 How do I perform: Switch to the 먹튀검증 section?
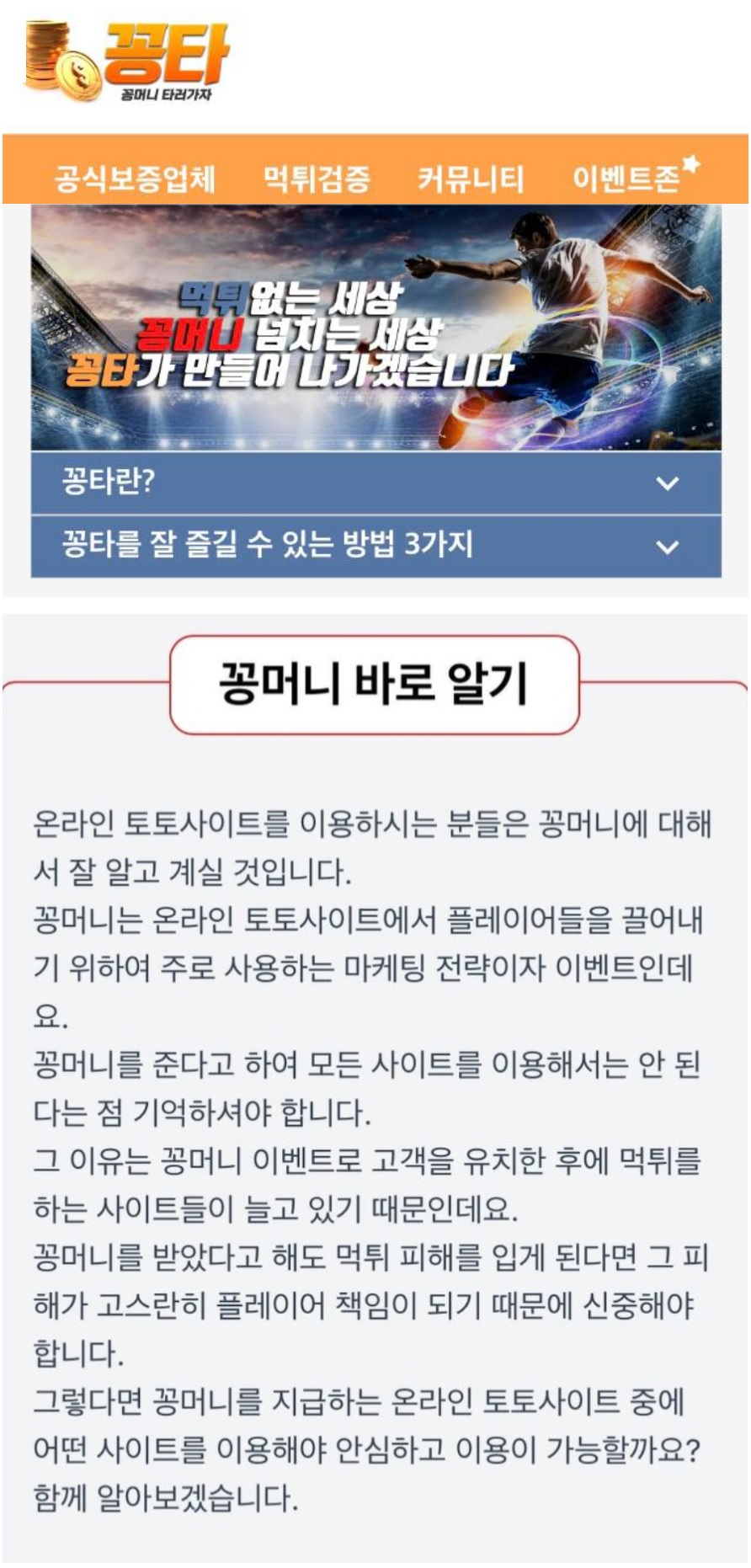pyautogui.click(x=317, y=179)
